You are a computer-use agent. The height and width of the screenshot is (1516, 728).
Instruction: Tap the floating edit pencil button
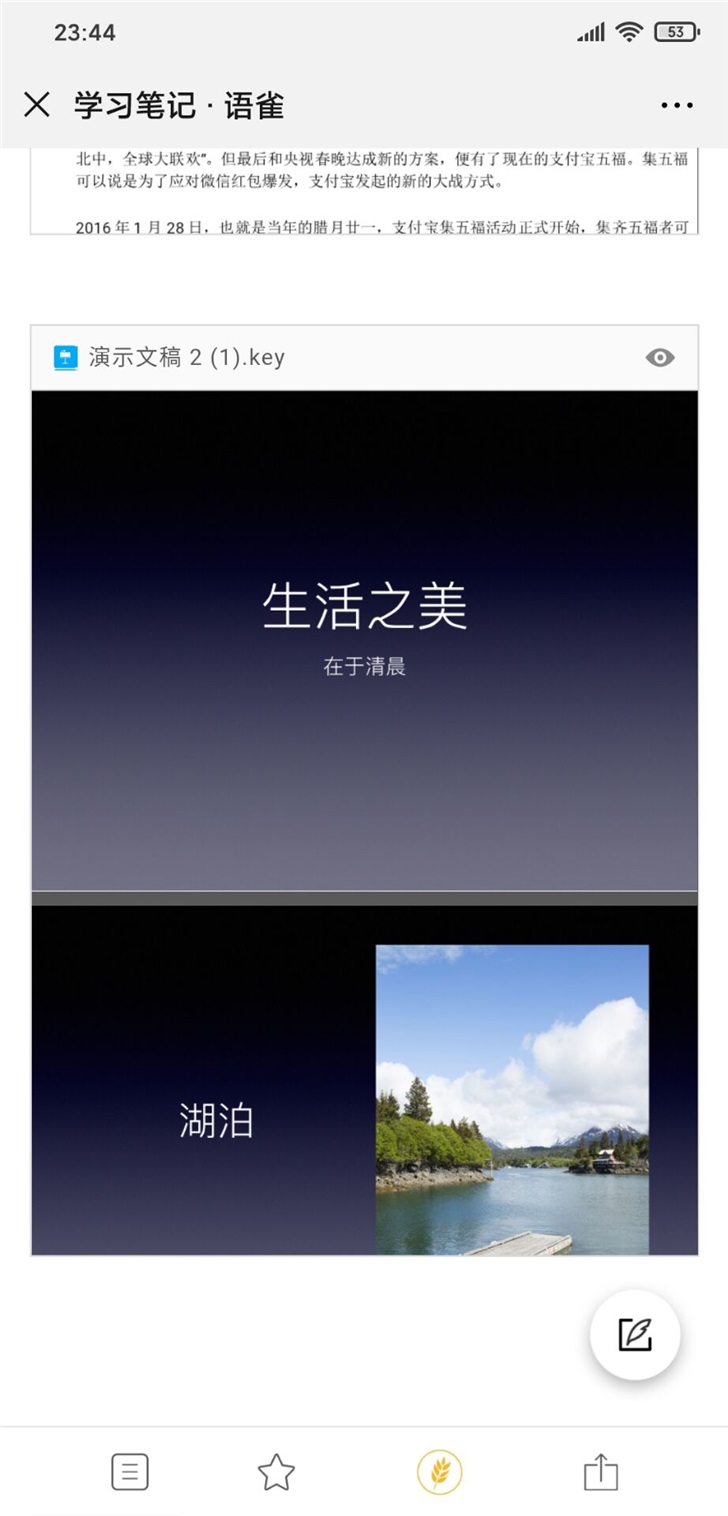pyautogui.click(x=635, y=1335)
